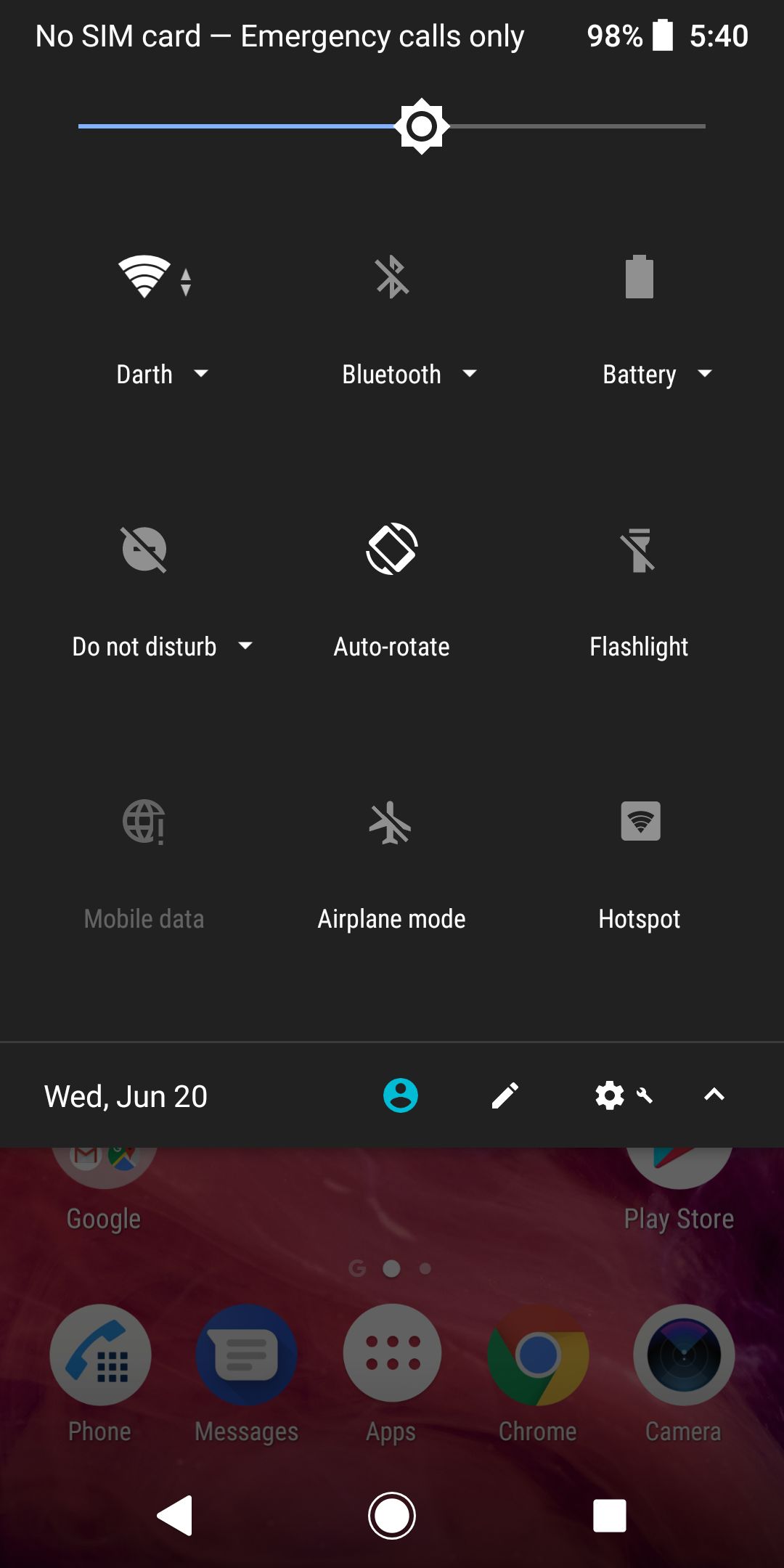Expand the Do not disturb dropdown arrow
Screen dimensions: 784x1568
pos(245,645)
